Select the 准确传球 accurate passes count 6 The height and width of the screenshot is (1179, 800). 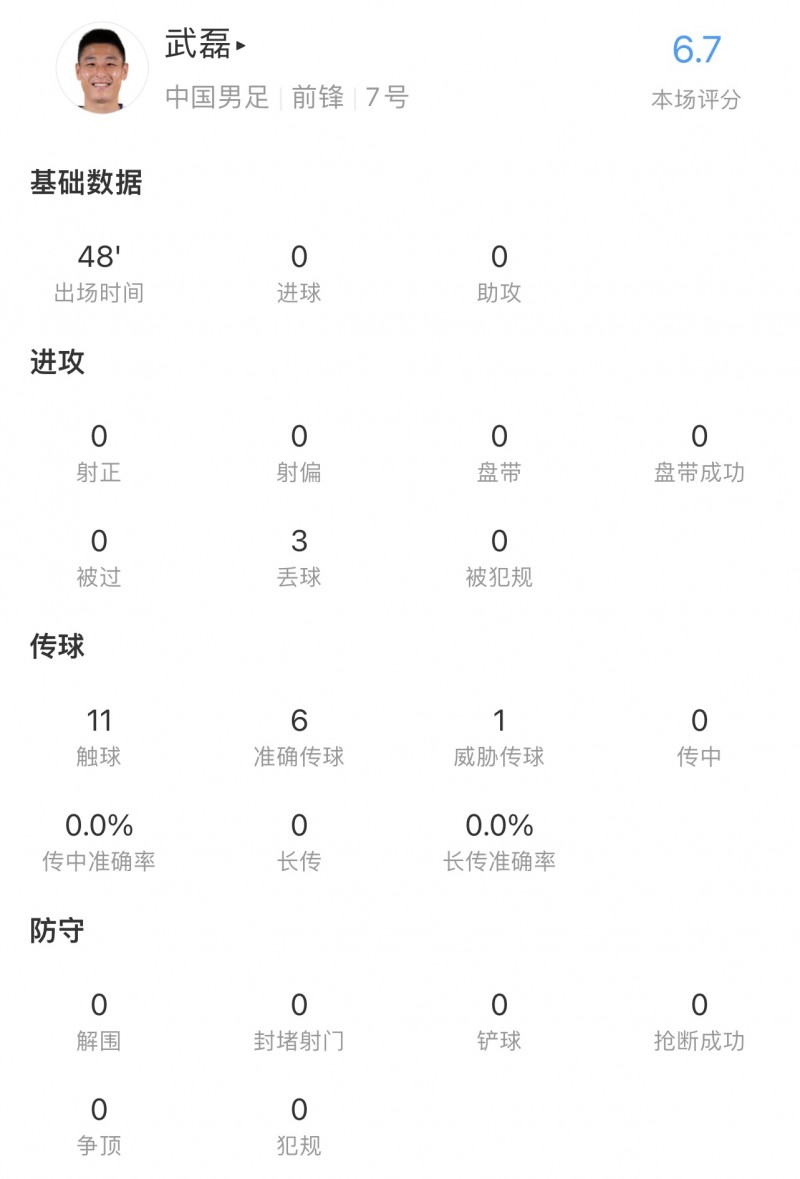click(x=298, y=720)
